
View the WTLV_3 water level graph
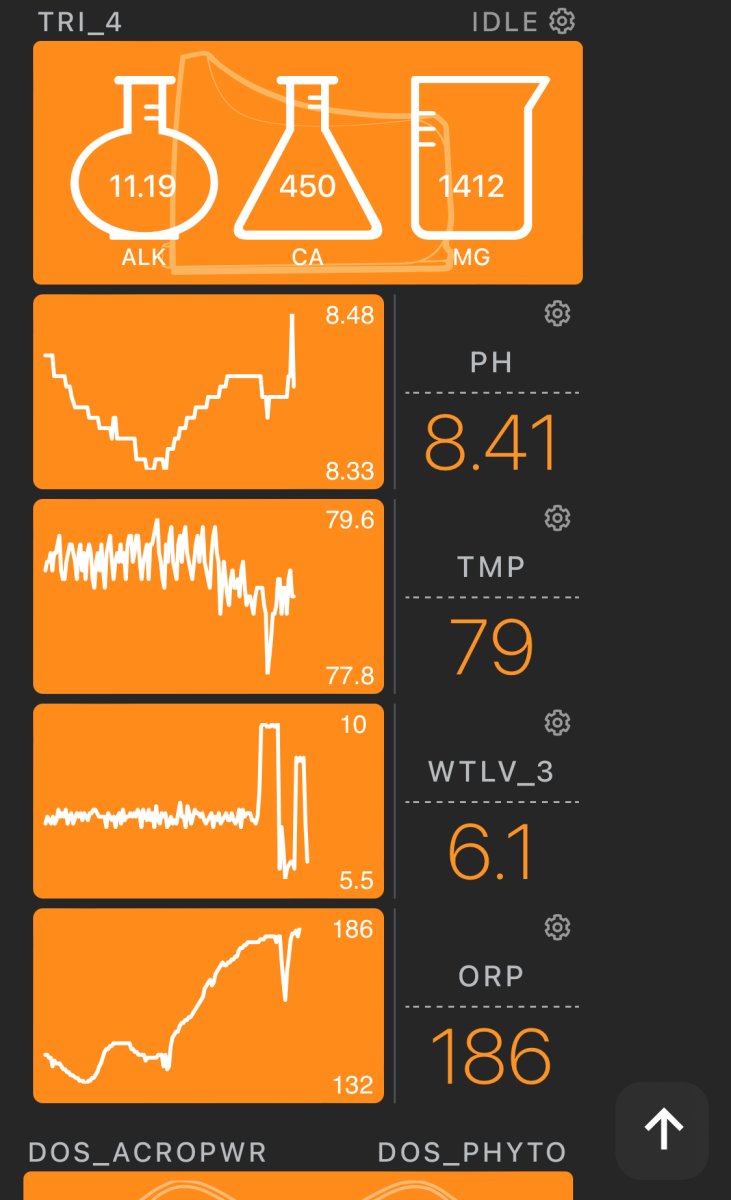pyautogui.click(x=208, y=801)
